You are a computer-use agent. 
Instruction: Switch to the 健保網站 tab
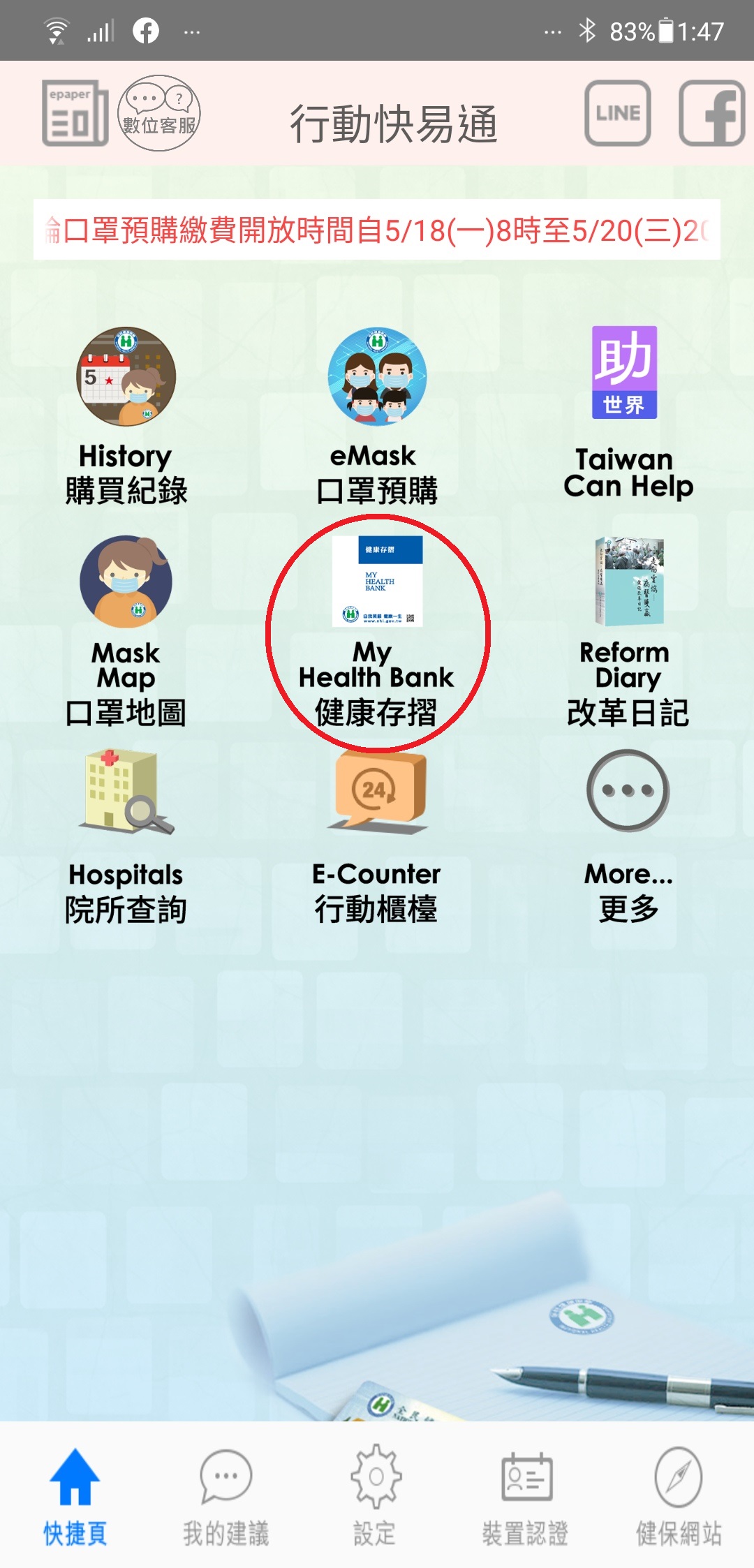coord(678,1494)
